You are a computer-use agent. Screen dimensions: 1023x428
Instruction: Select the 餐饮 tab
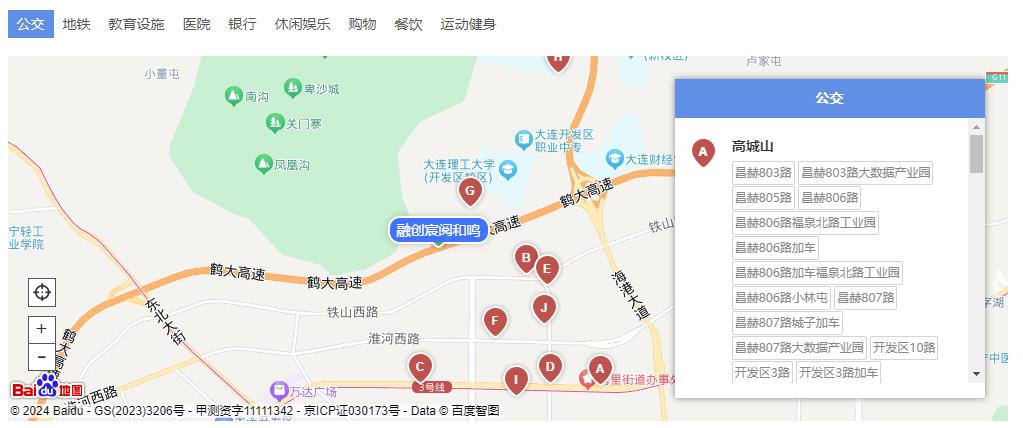click(408, 24)
